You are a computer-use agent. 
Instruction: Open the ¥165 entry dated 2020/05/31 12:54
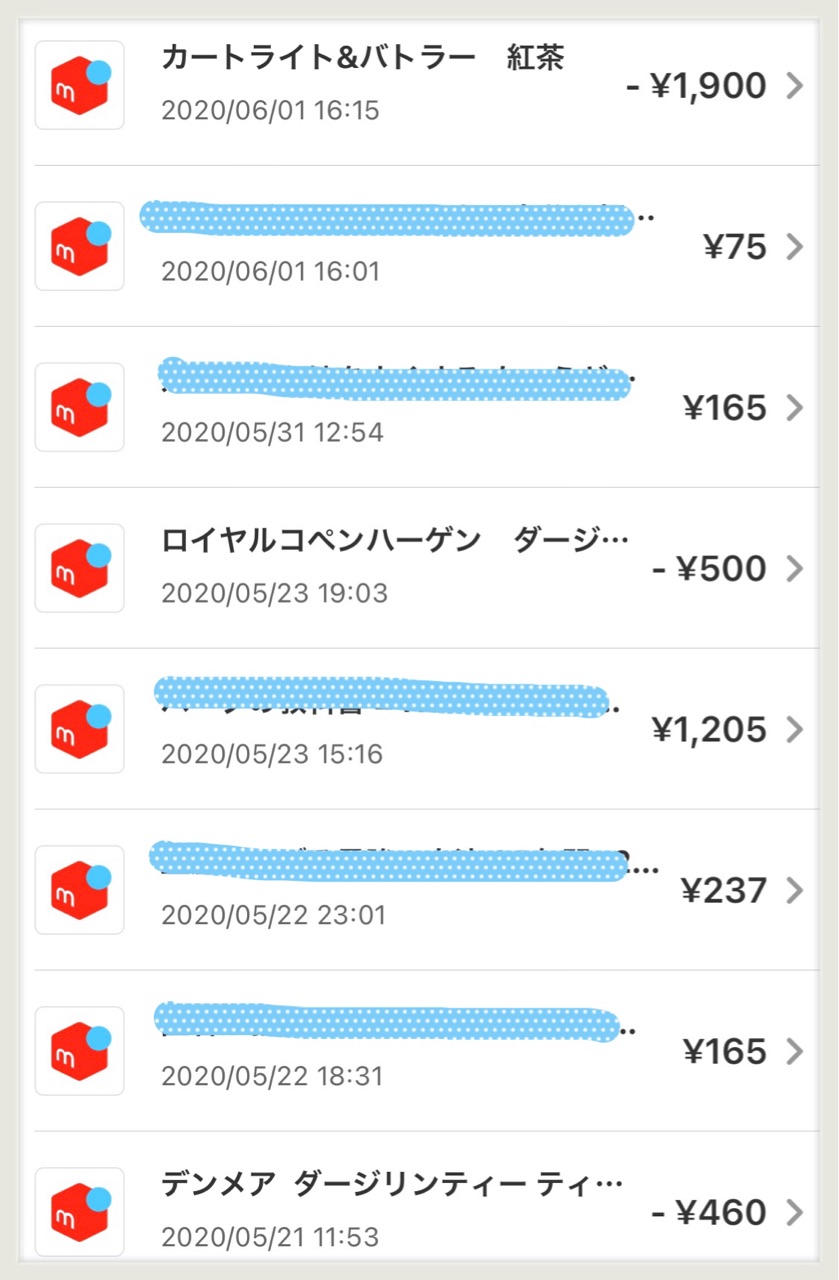point(420,407)
